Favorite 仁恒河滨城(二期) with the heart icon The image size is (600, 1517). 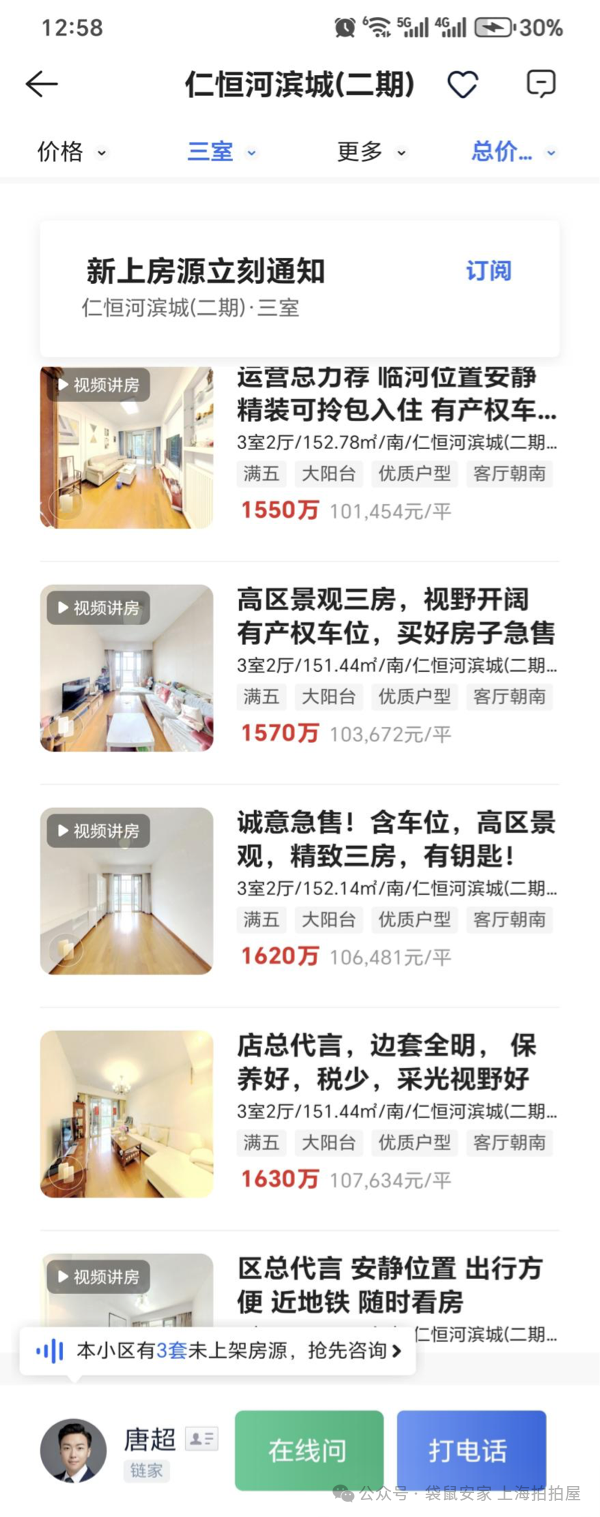coord(462,84)
